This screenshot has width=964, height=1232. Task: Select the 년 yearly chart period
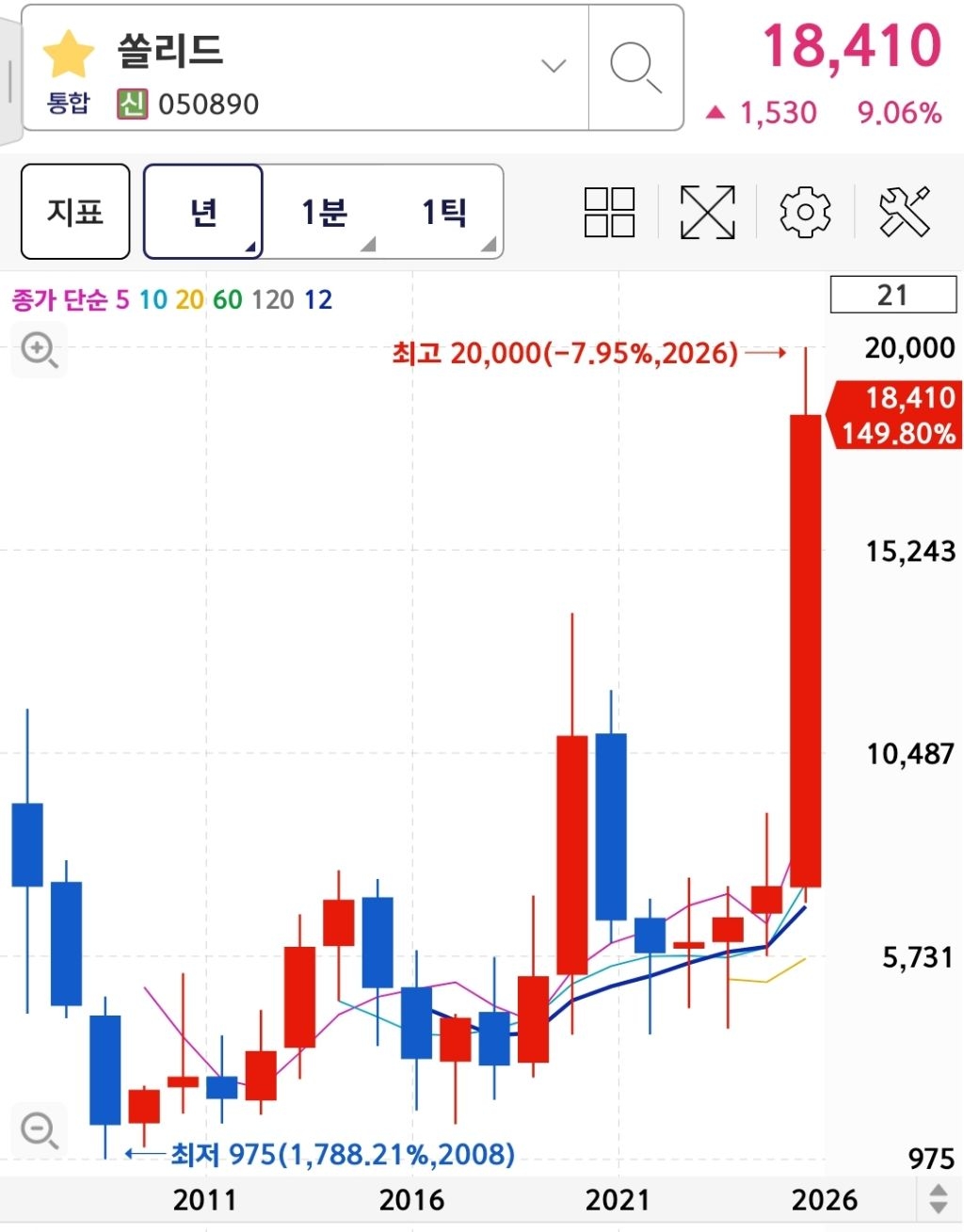[202, 212]
